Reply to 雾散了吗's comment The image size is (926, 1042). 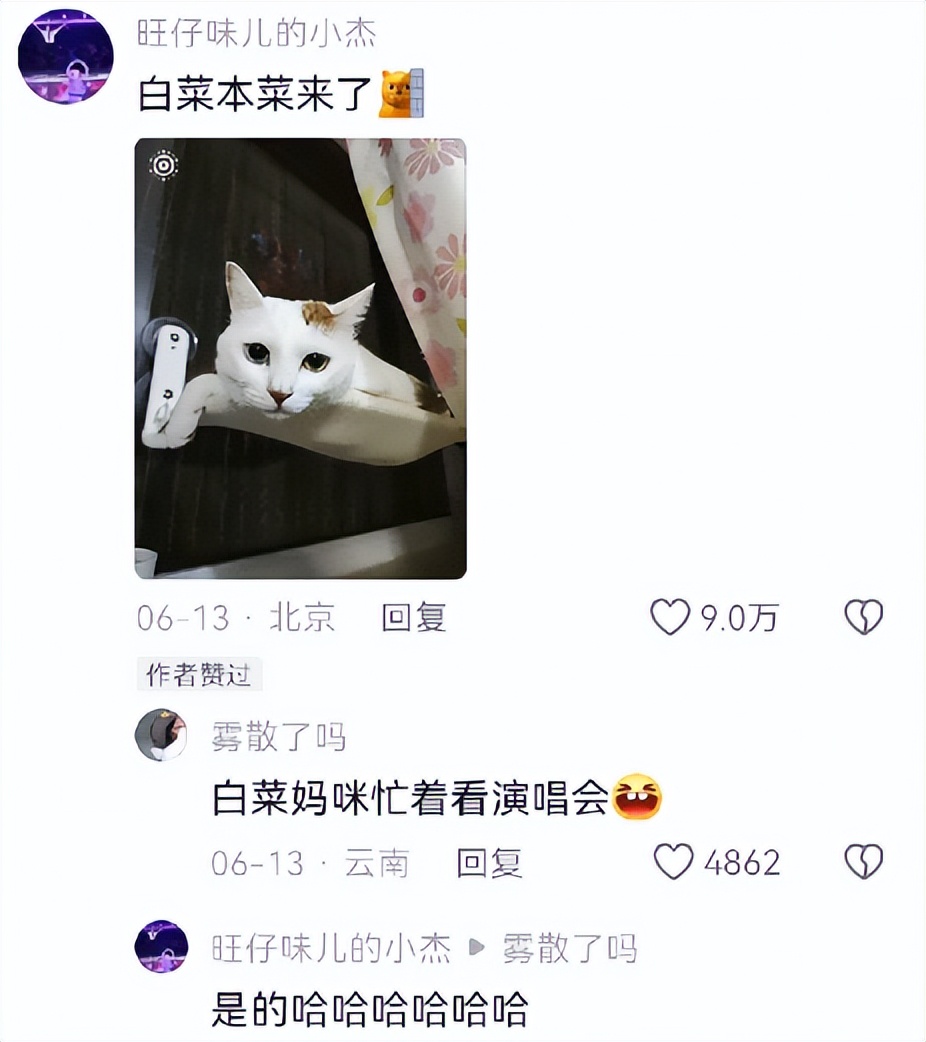[x=489, y=862]
